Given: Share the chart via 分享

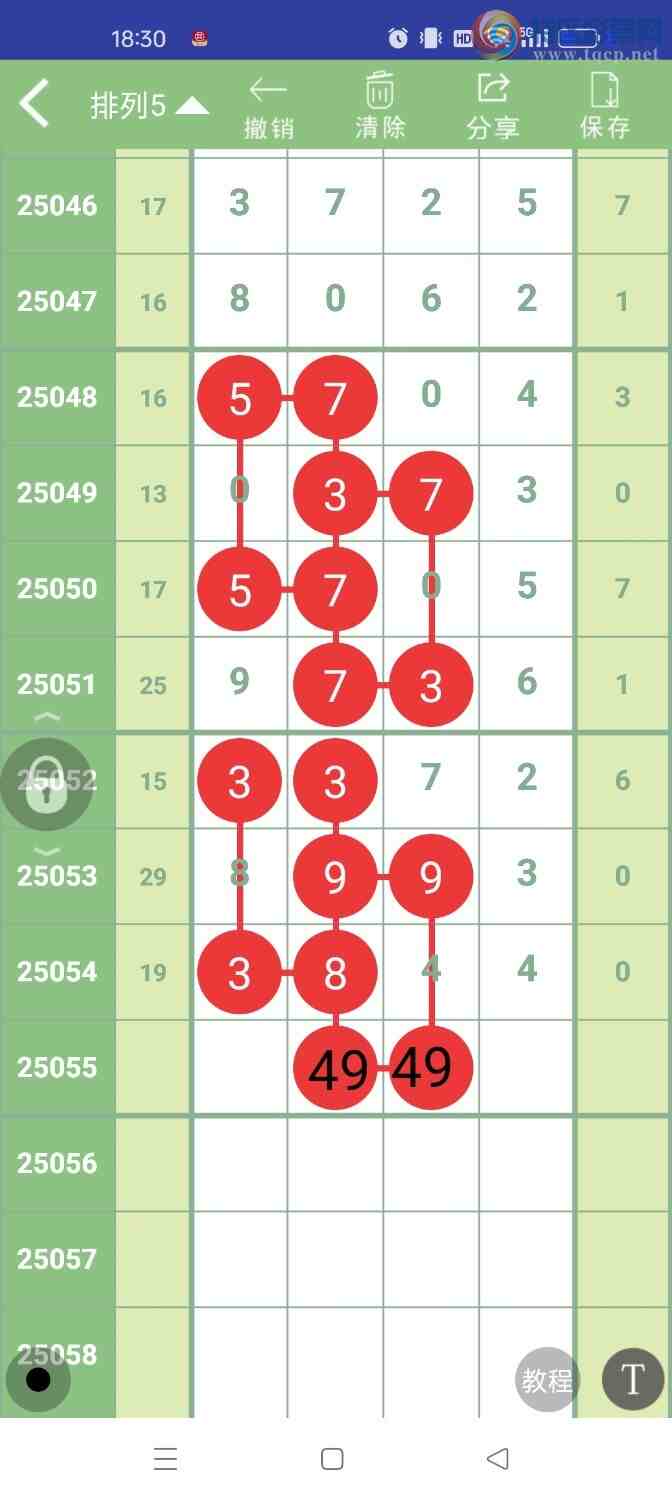Looking at the screenshot, I should pos(492,107).
